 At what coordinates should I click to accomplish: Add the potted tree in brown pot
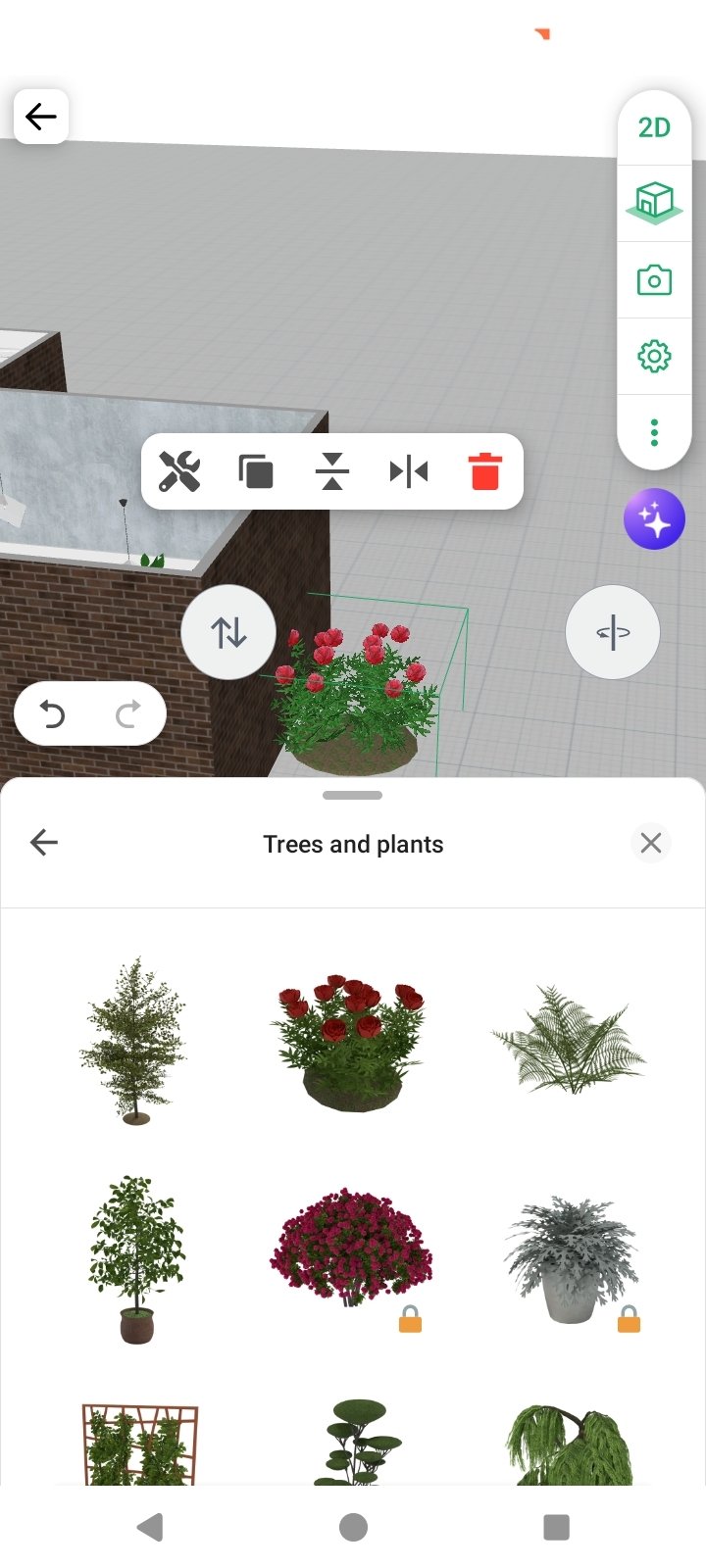(136, 1257)
